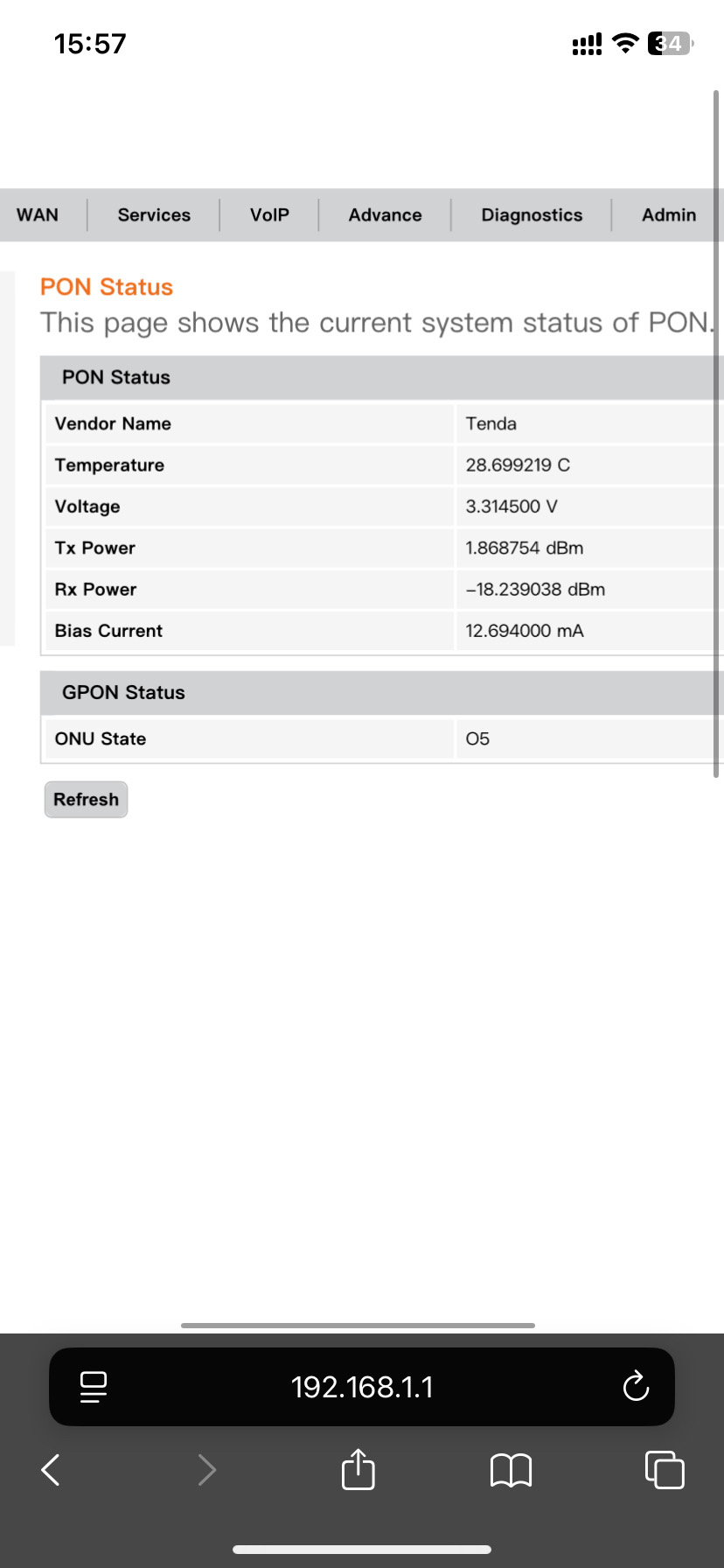Tap the Refresh button
The height and width of the screenshot is (1568, 724).
86,800
